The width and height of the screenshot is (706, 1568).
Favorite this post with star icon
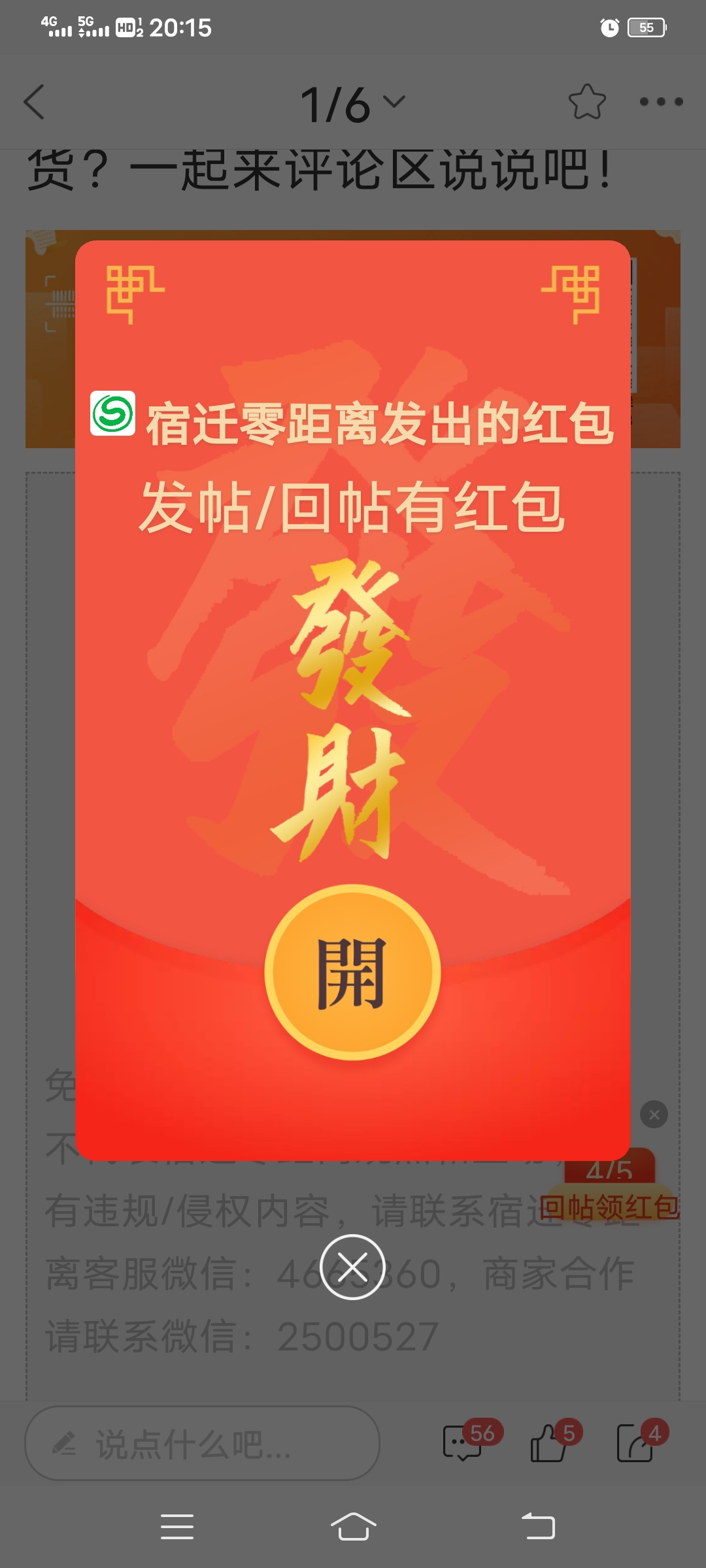[586, 102]
